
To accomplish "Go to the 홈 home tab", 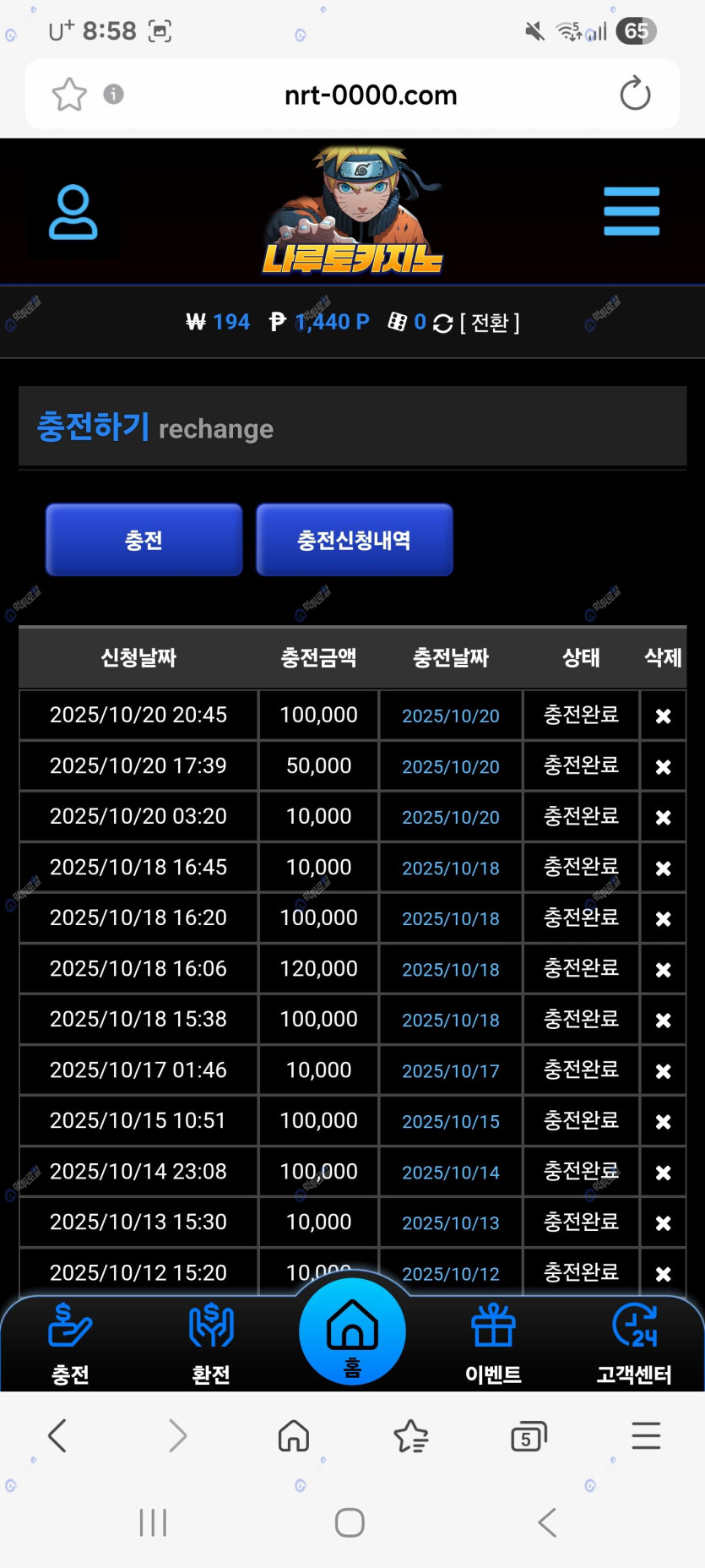I will point(352,1332).
